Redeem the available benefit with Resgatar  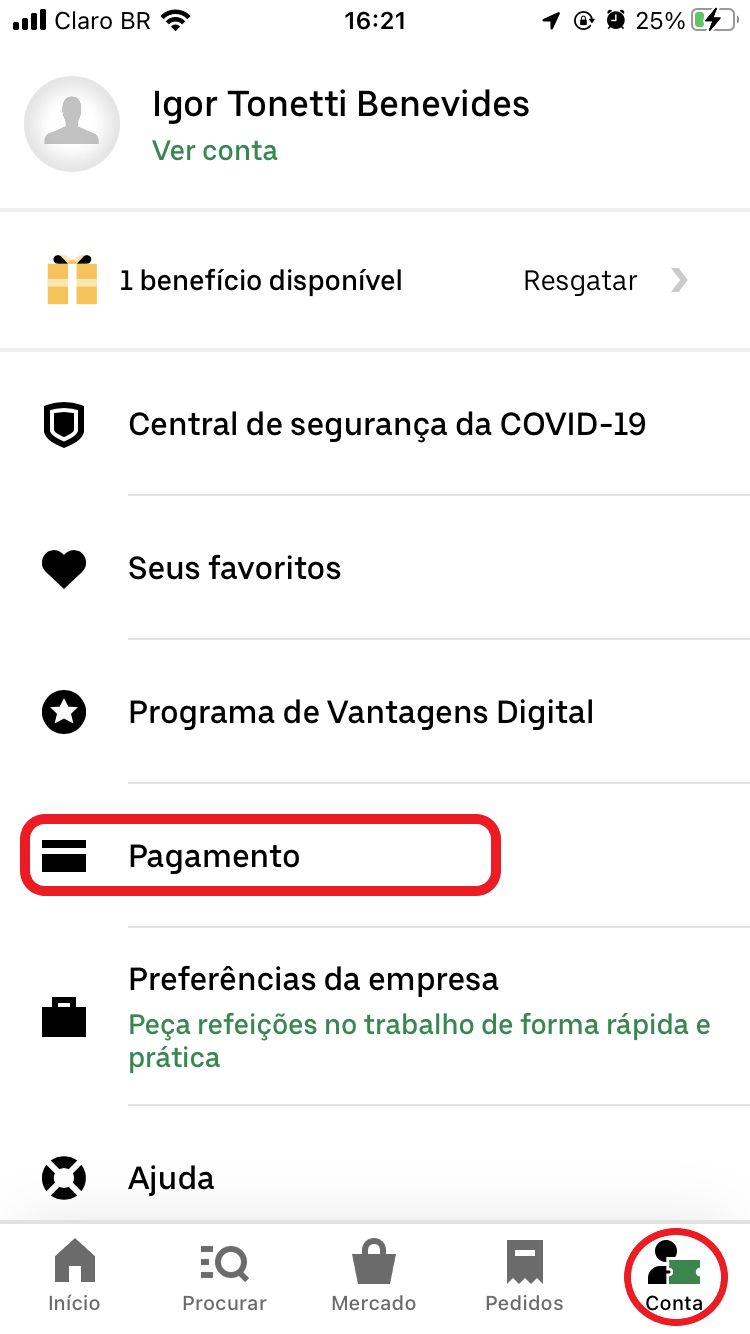[x=580, y=281]
